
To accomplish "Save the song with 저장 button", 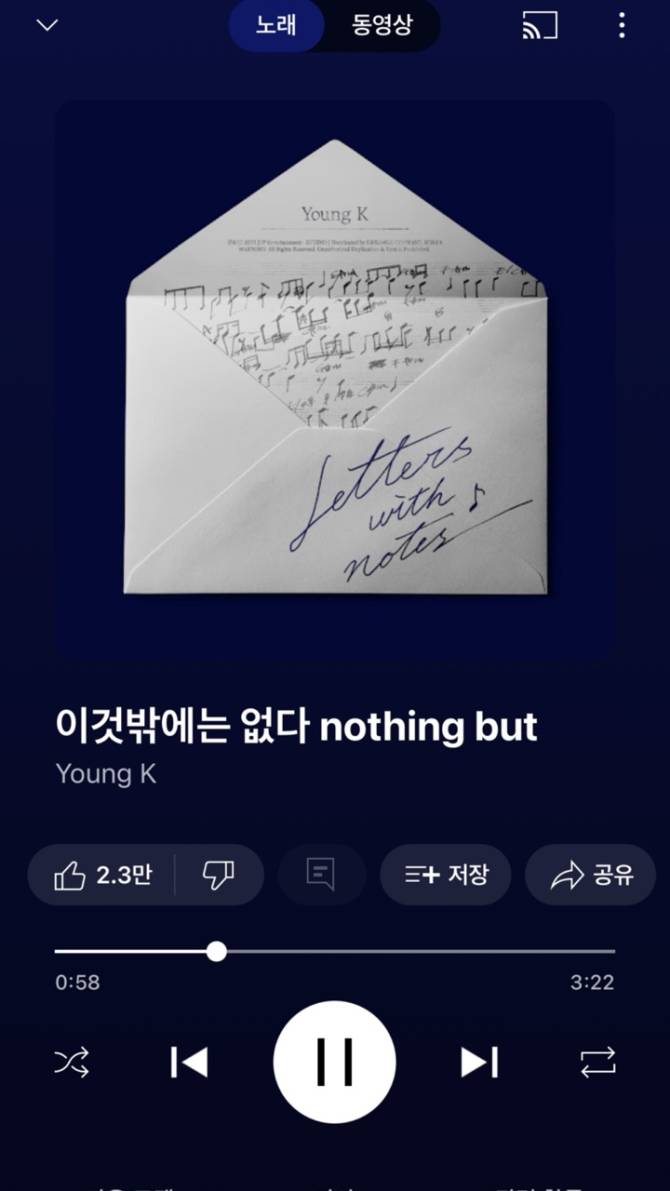I will pyautogui.click(x=445, y=876).
